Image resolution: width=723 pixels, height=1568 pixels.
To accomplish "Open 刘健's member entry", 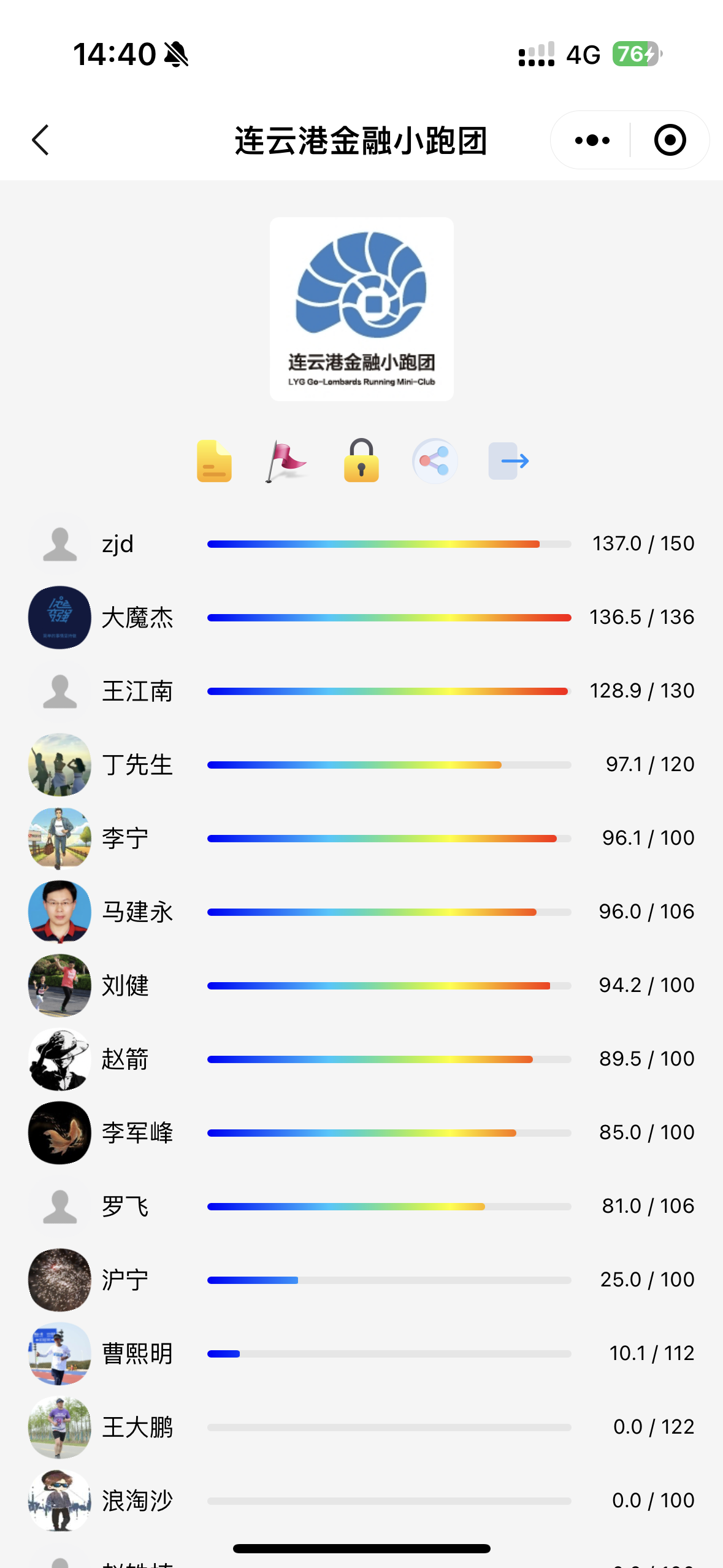I will (361, 986).
